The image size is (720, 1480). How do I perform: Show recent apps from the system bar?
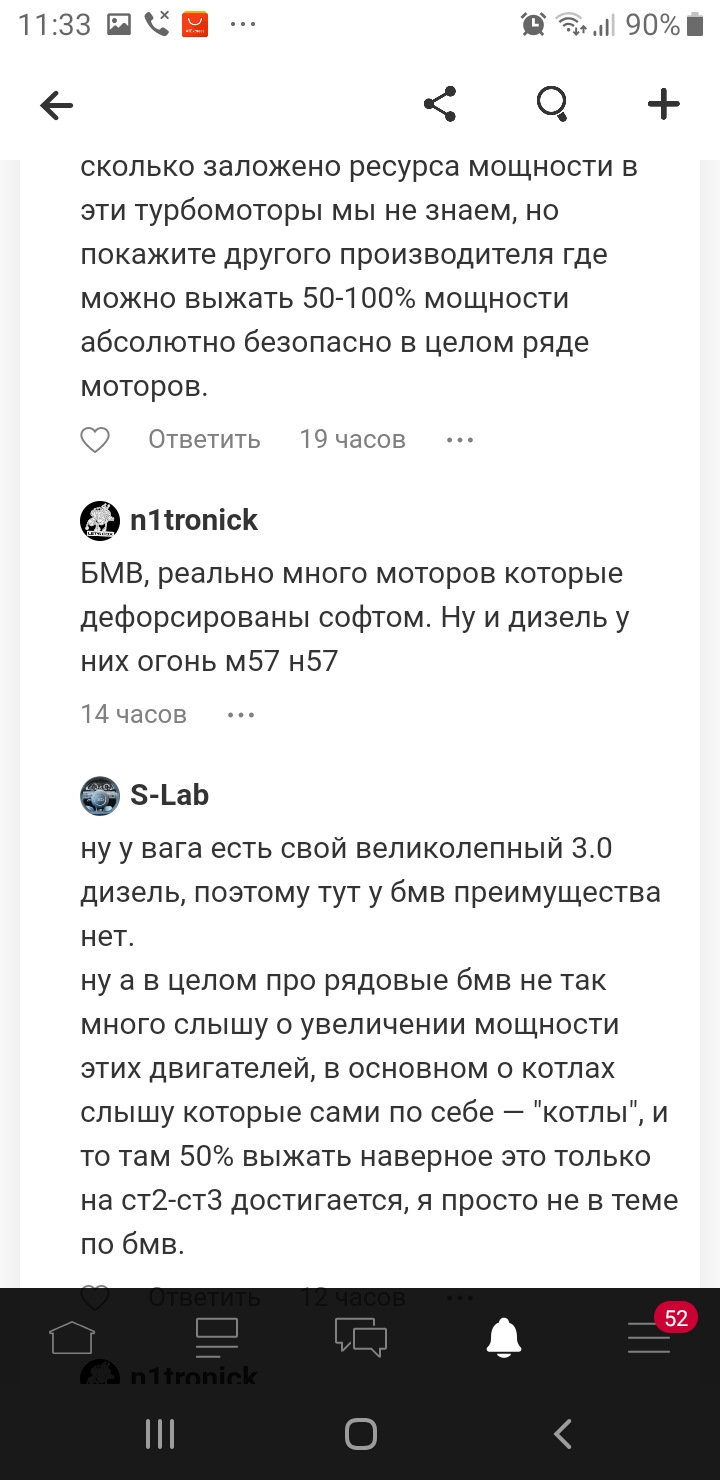click(160, 1434)
